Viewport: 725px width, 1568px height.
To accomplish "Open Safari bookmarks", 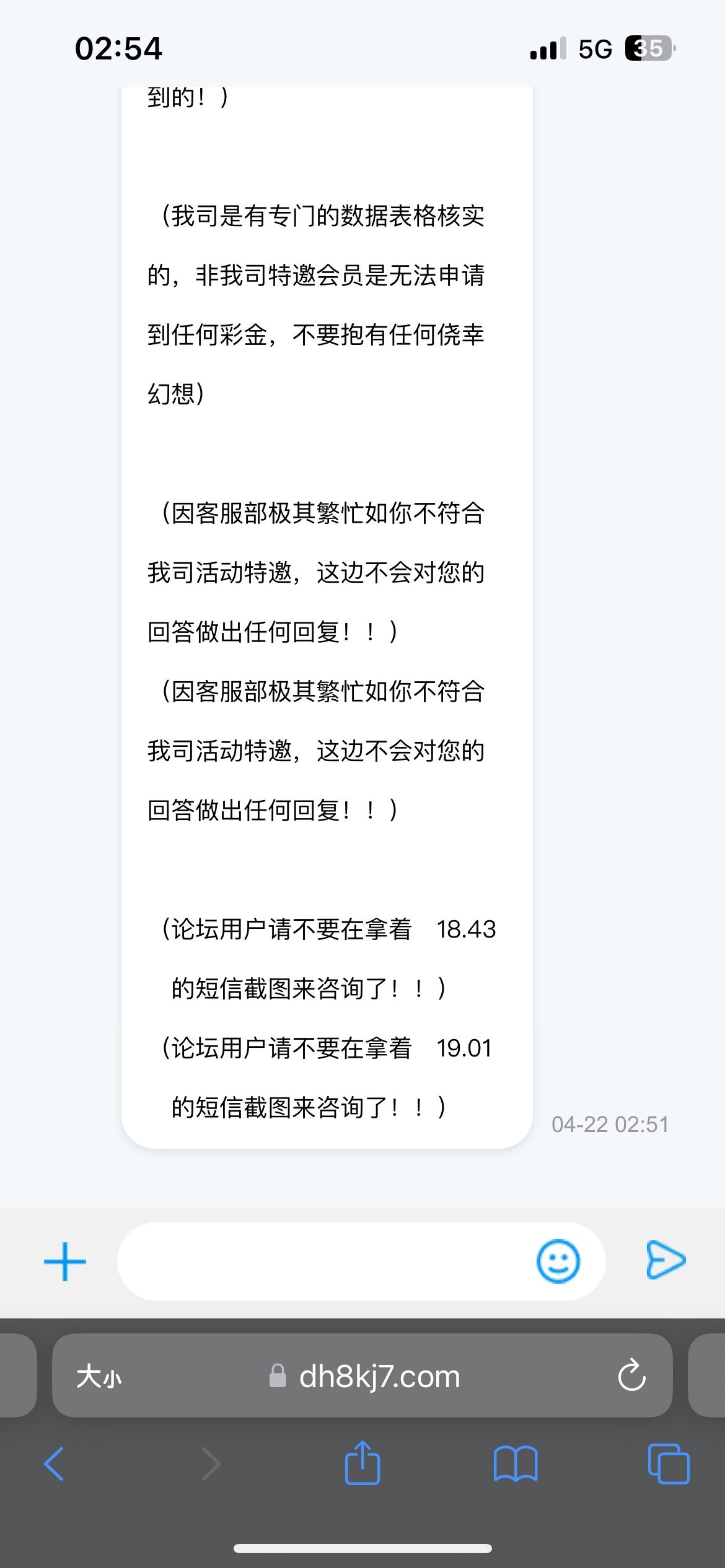I will tap(516, 1464).
